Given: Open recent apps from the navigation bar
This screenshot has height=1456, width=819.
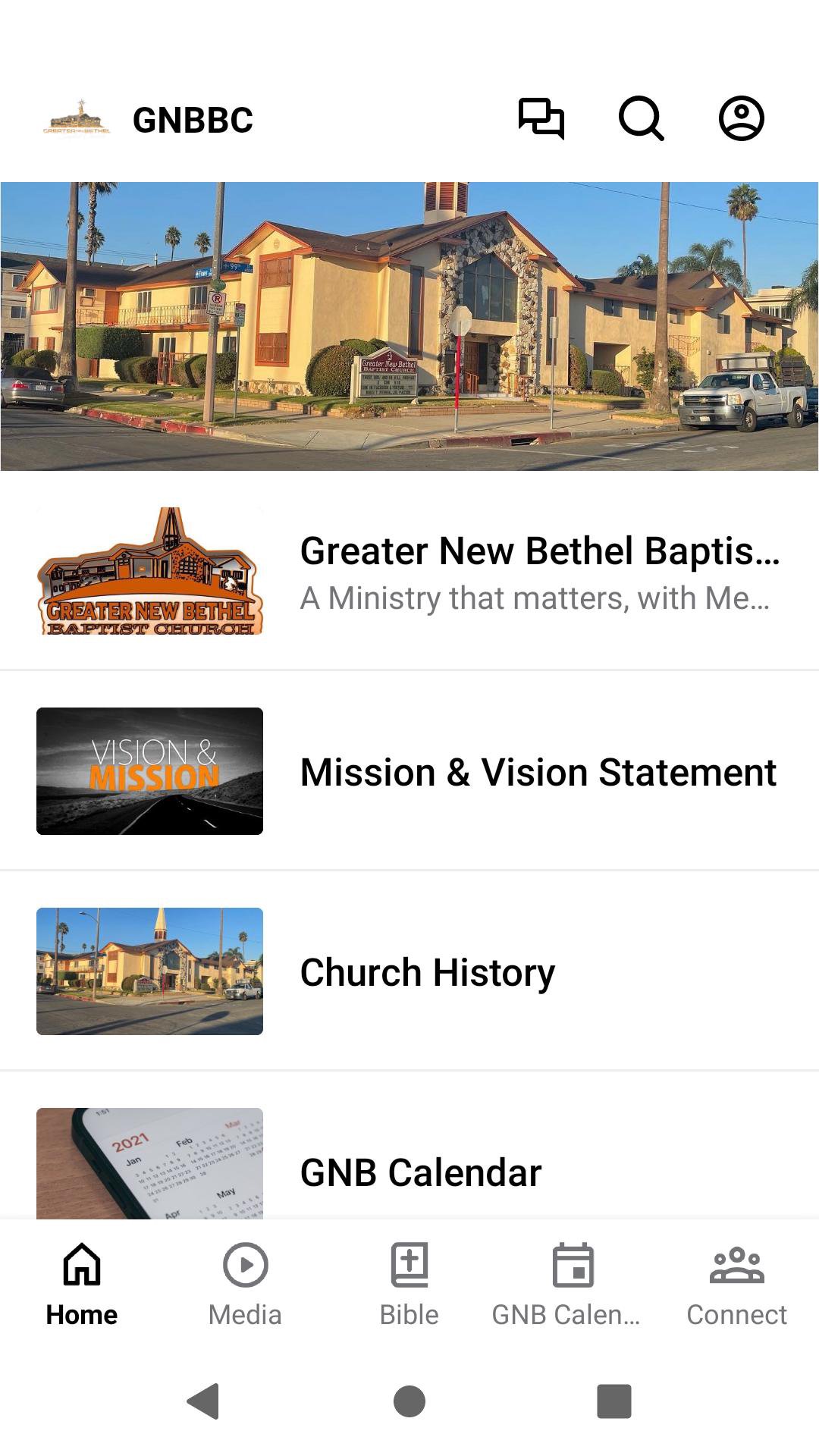Looking at the screenshot, I should tap(614, 1401).
